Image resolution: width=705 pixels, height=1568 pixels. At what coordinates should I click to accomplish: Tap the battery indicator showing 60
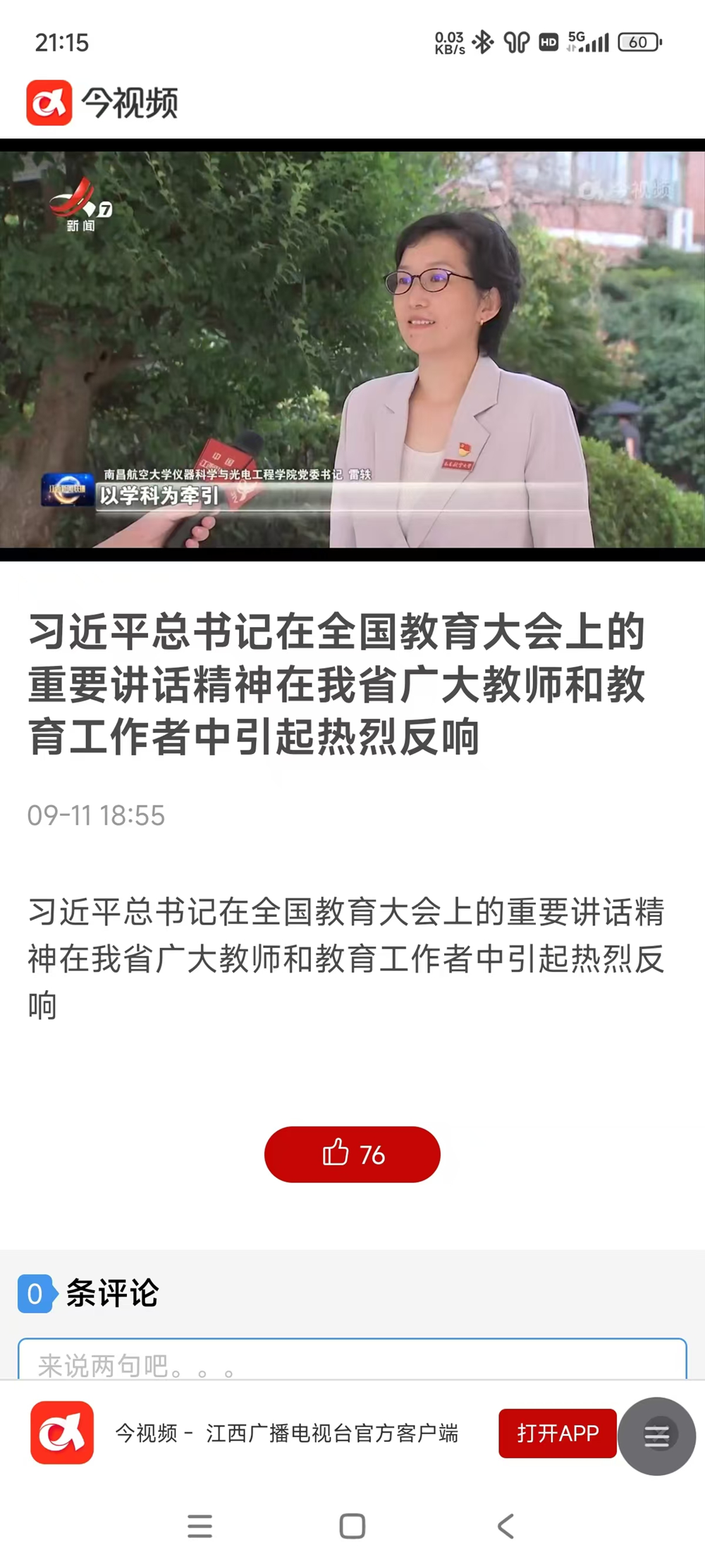click(638, 42)
